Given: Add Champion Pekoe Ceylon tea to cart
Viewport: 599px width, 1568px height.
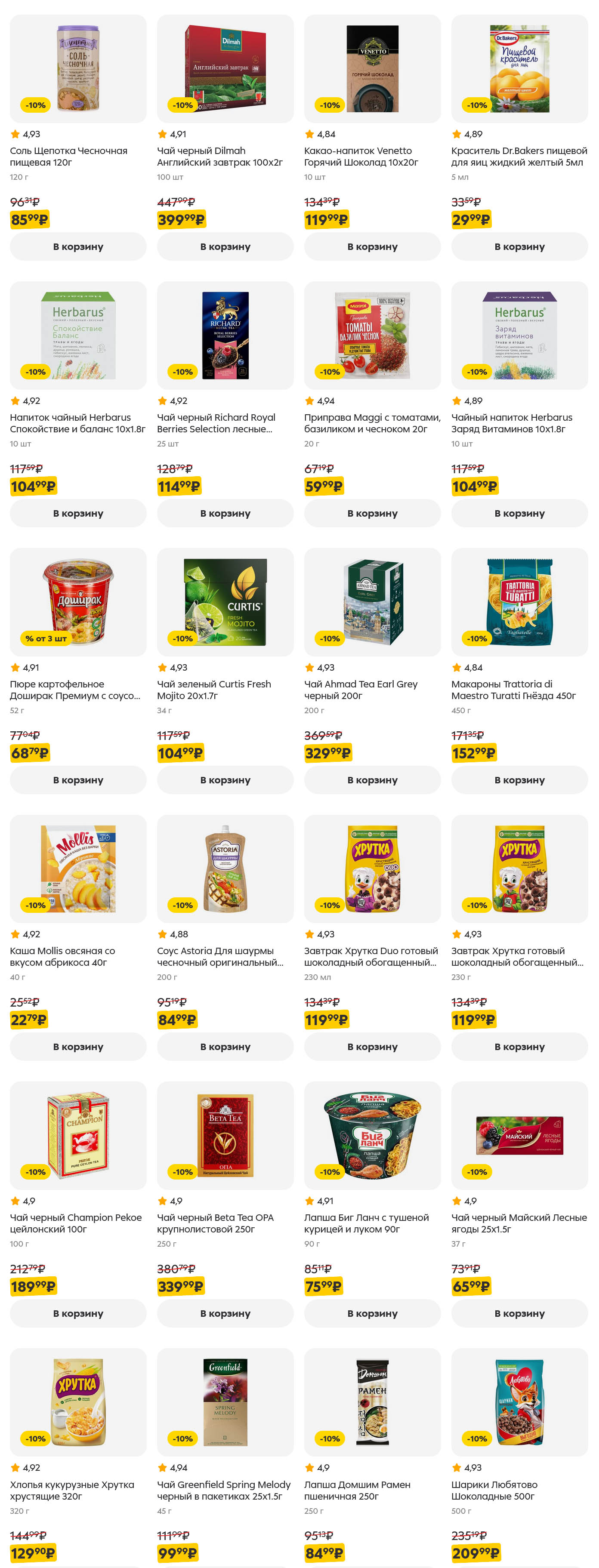Looking at the screenshot, I should [x=78, y=1313].
